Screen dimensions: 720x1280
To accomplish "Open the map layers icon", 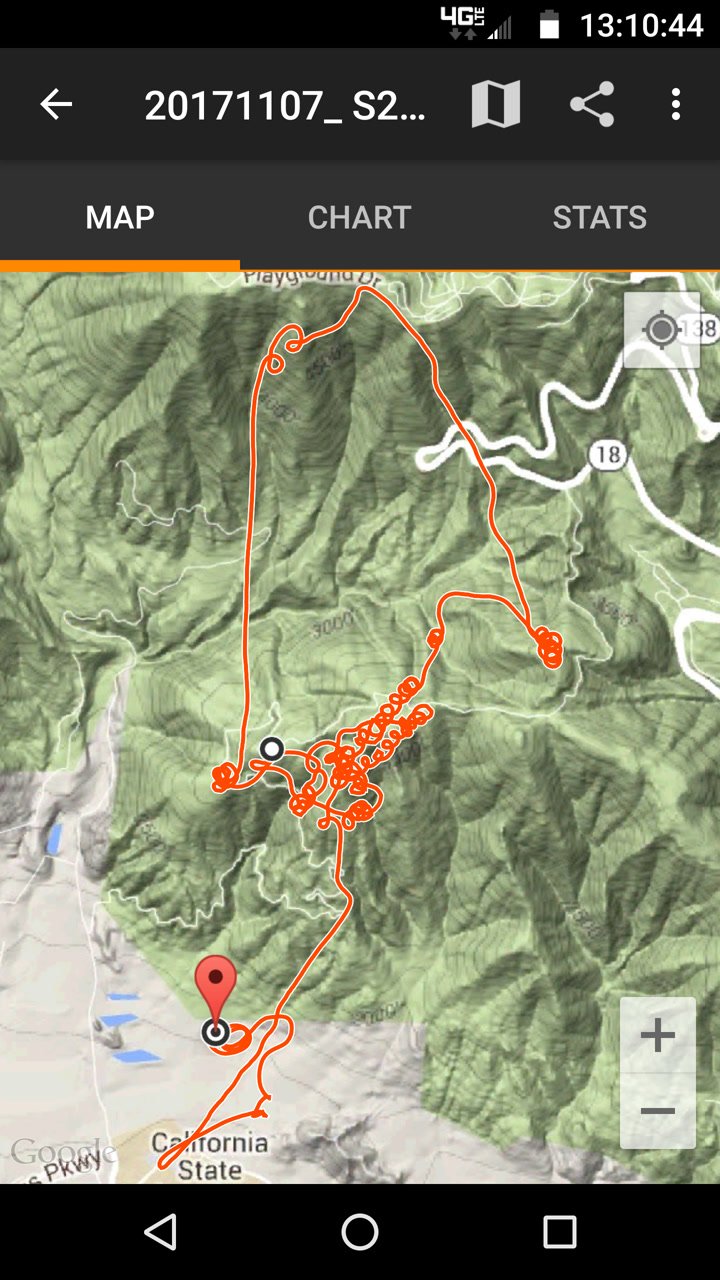I will (x=496, y=104).
